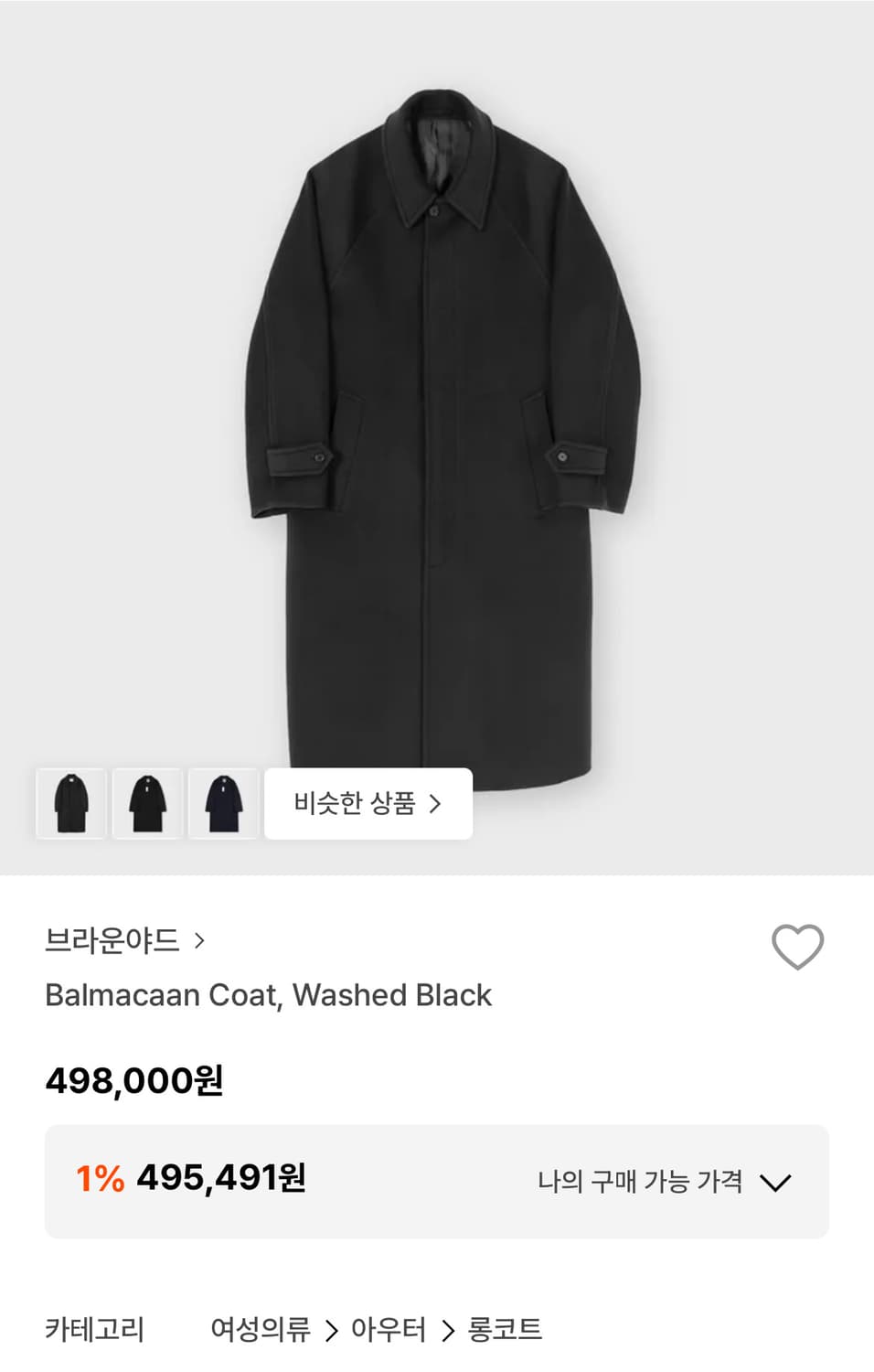Viewport: 874px width, 1372px height.
Task: Browse the 롱코트 category
Action: 503,1330
